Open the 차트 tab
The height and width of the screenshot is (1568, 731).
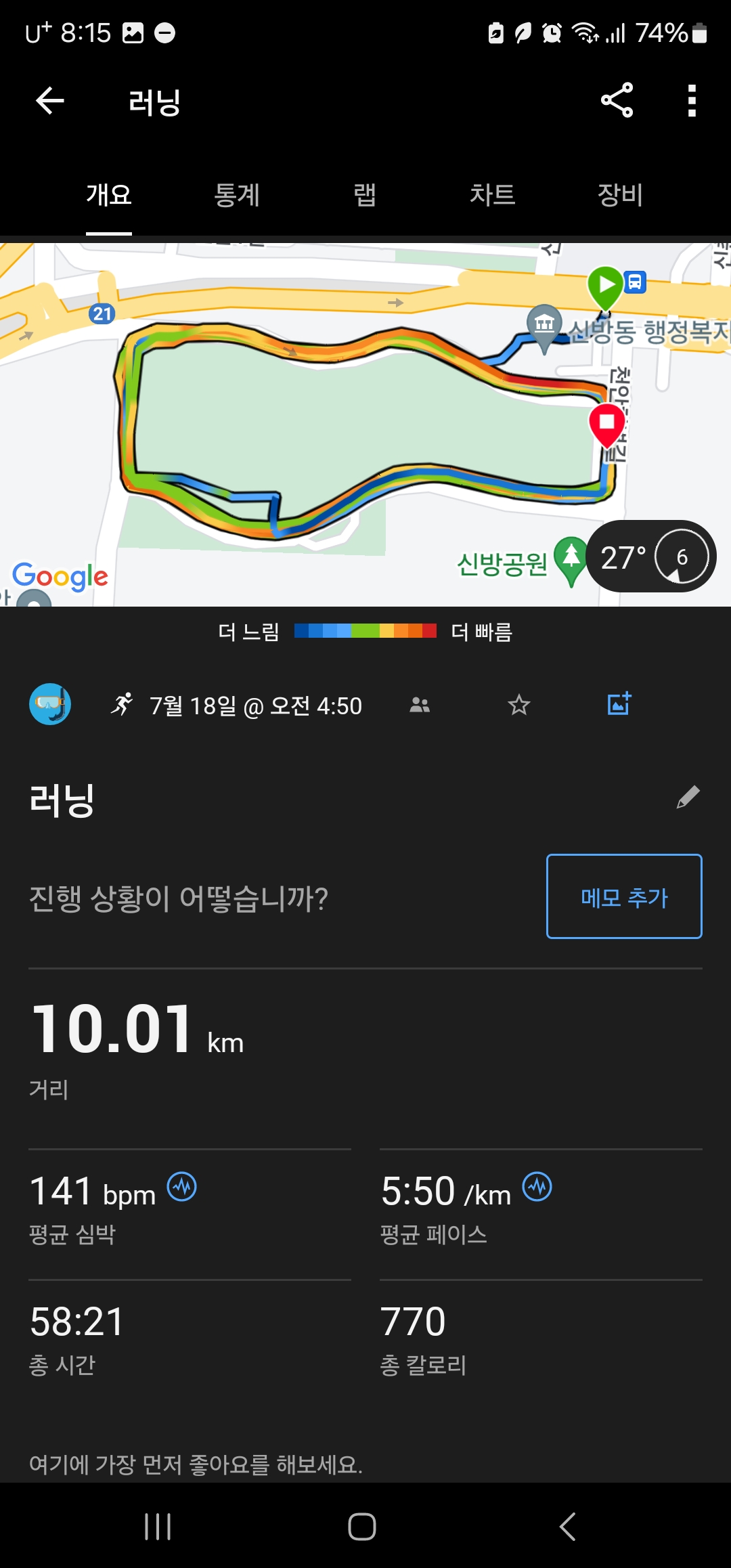pos(493,195)
